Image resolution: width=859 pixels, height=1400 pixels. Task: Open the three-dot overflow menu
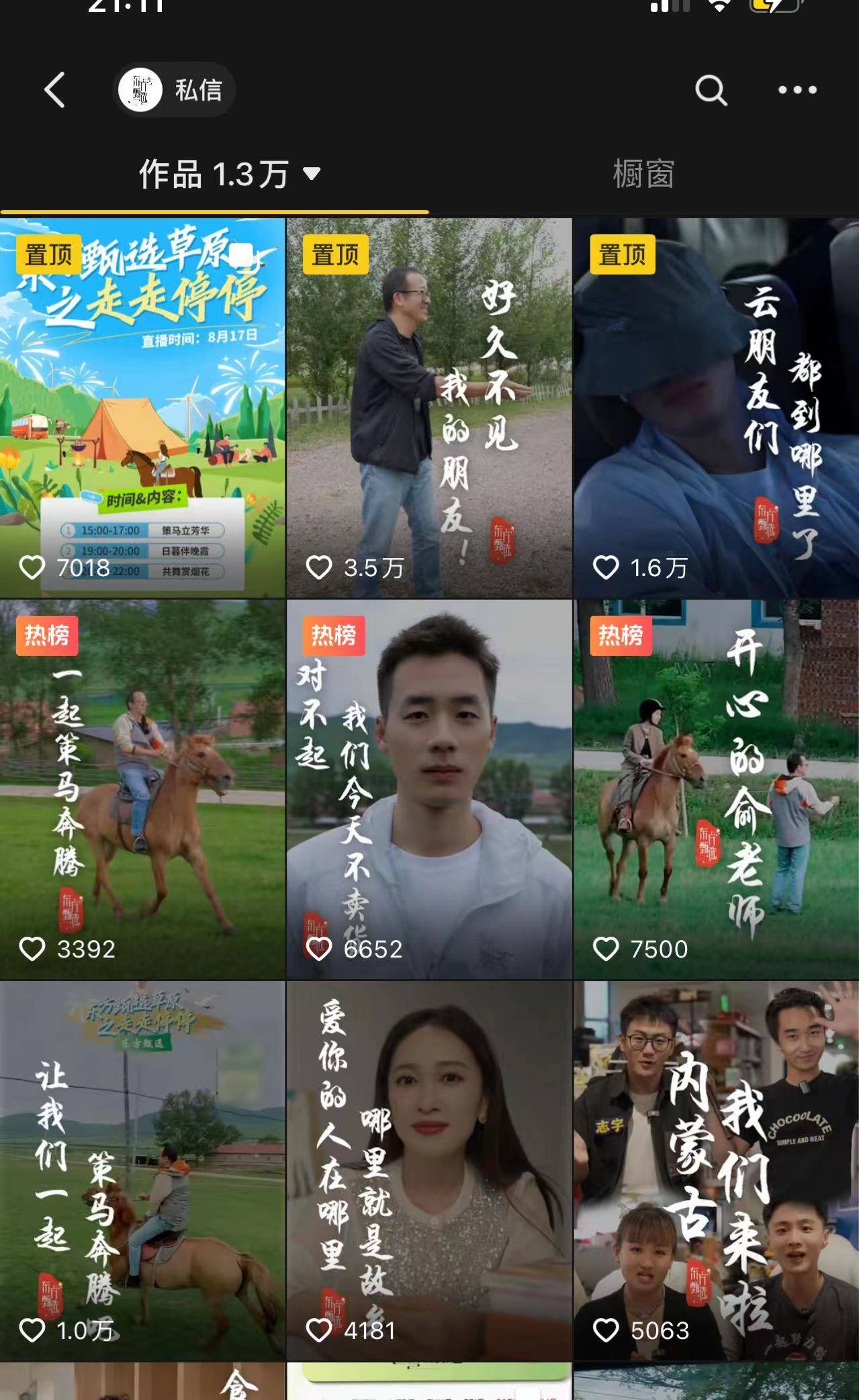point(797,90)
